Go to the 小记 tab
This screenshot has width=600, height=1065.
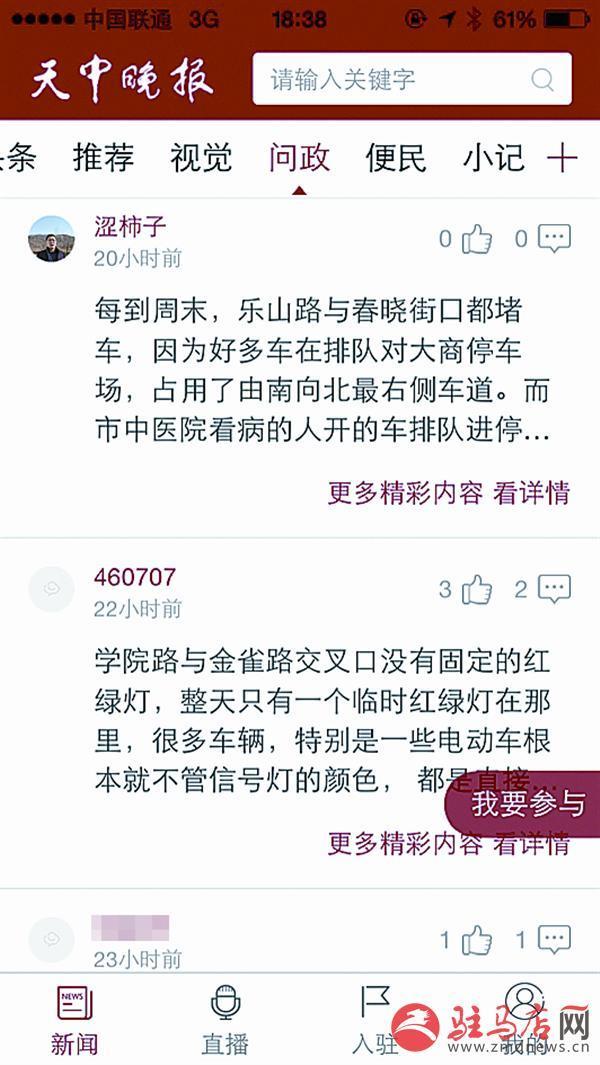(x=494, y=158)
